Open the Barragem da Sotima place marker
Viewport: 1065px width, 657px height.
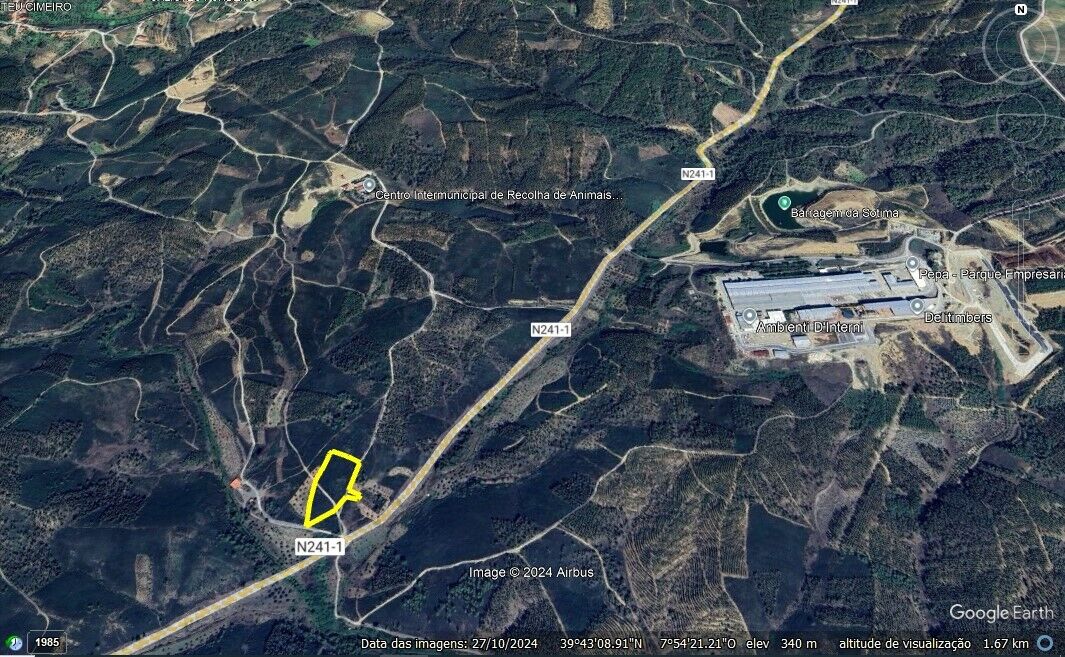[x=784, y=203]
